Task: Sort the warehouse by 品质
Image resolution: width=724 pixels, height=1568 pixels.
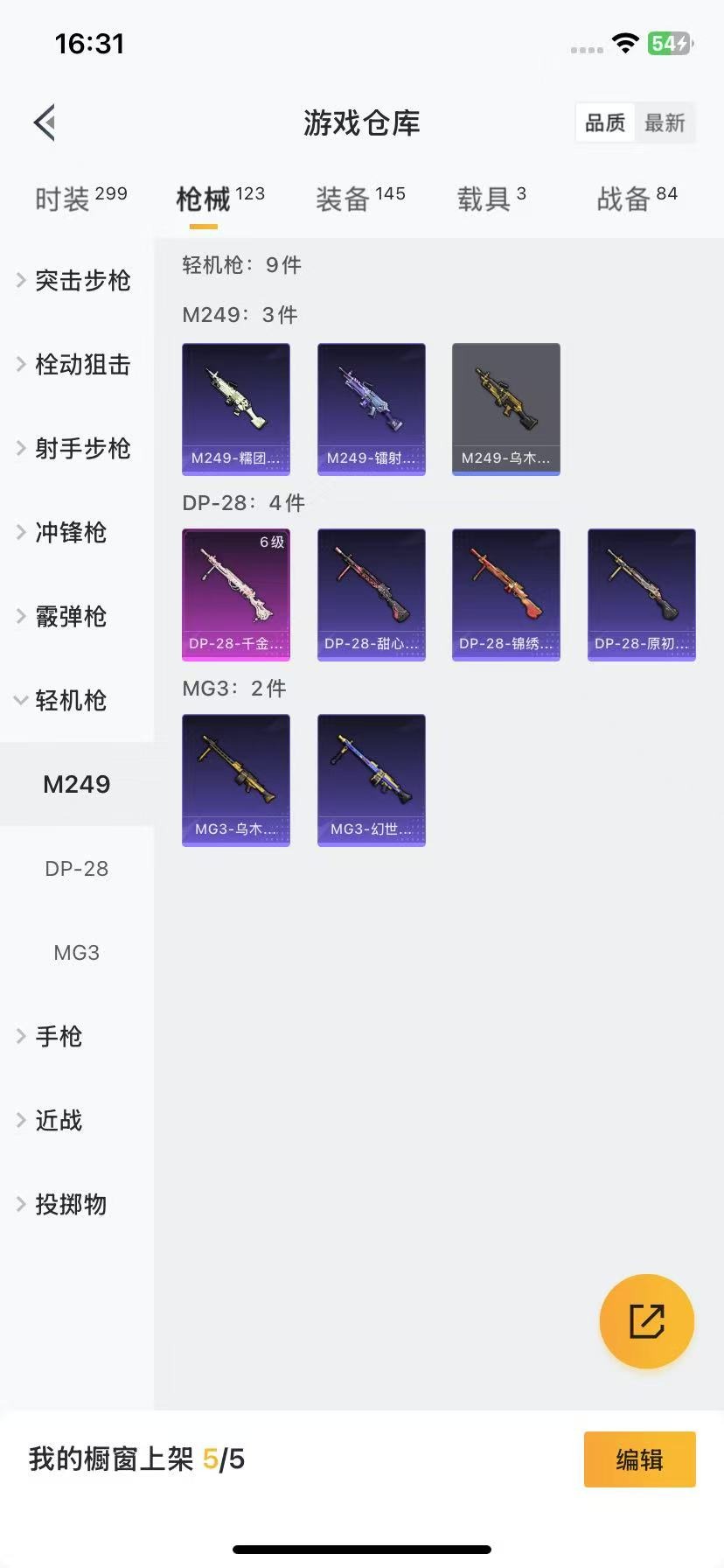Action: coord(605,123)
